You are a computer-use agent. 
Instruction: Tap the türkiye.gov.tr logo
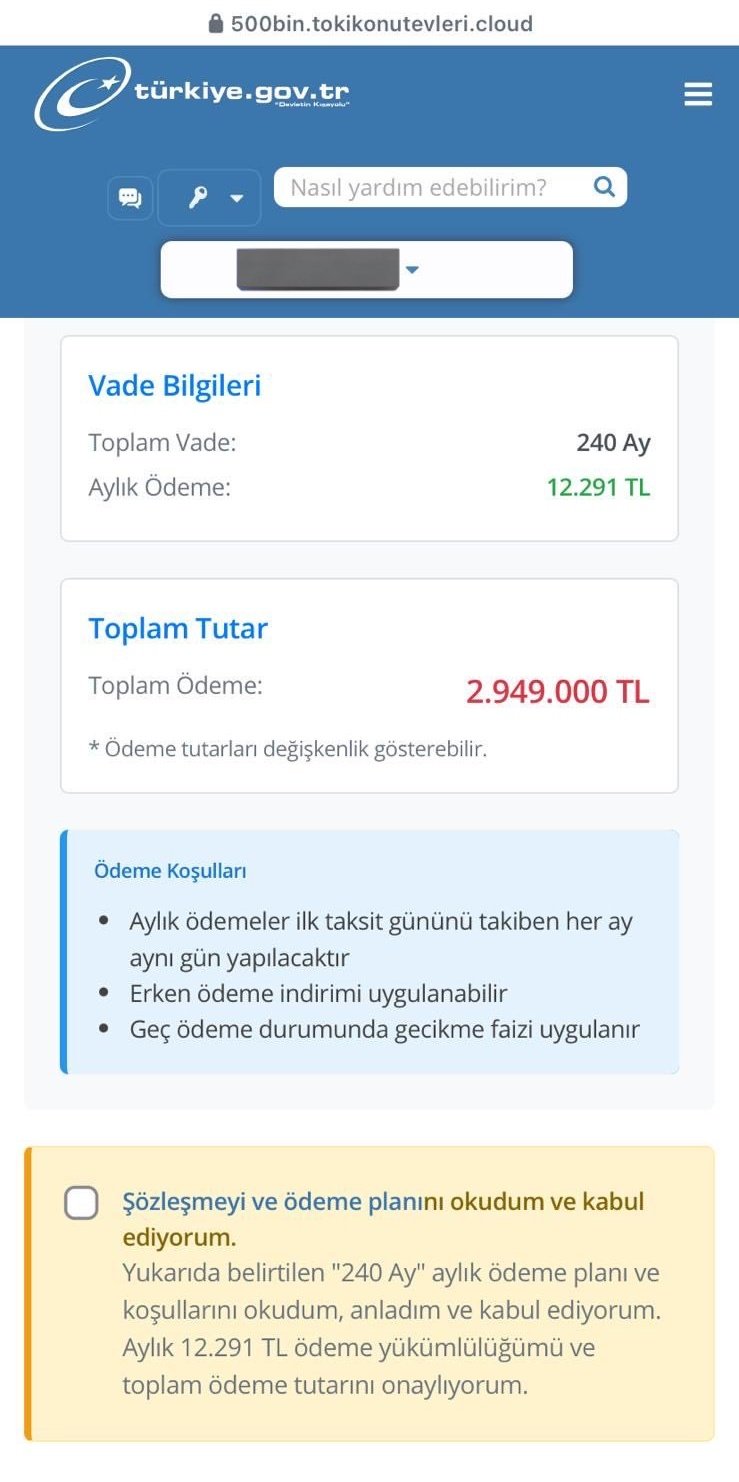point(192,95)
